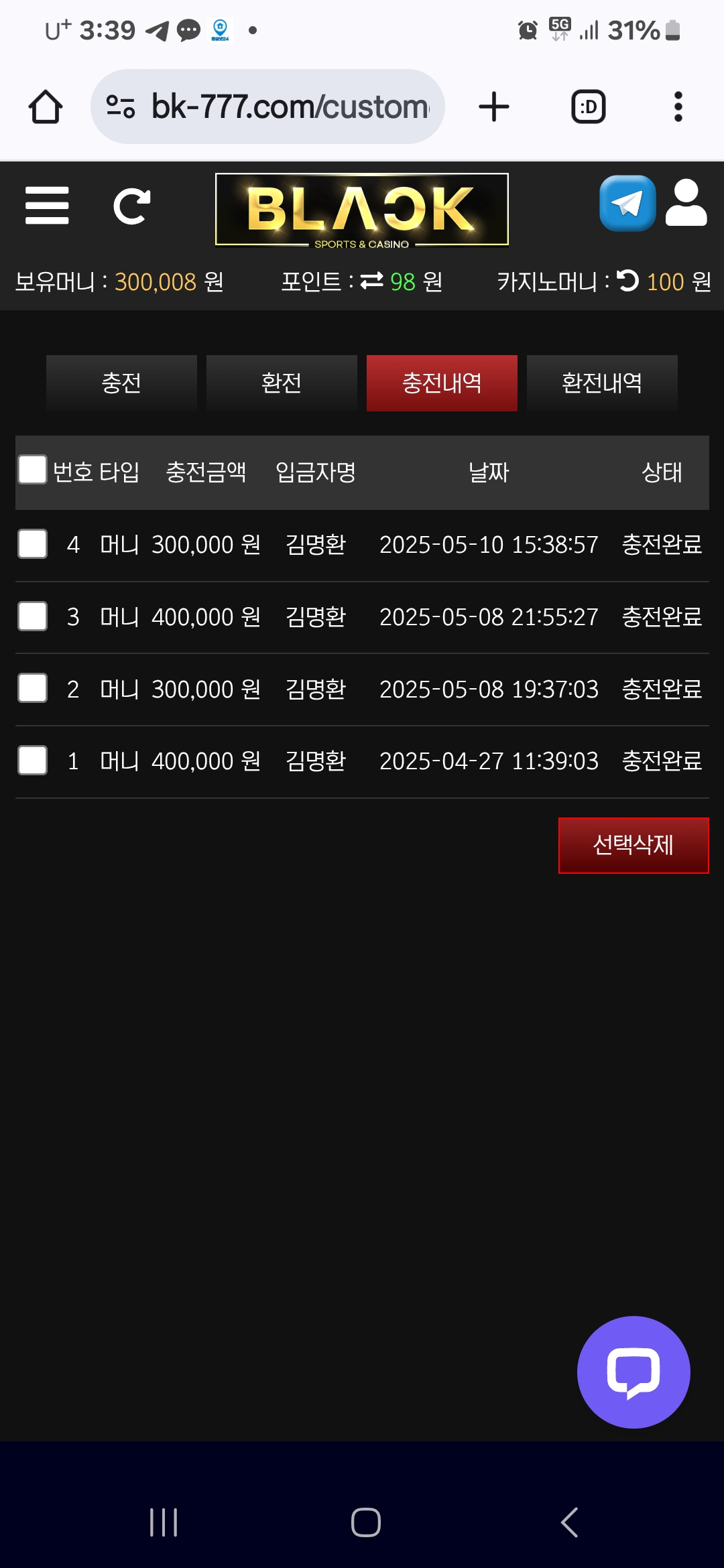Screen dimensions: 724x1568
Task: Tap the 선택삭제 button
Action: pos(633,845)
